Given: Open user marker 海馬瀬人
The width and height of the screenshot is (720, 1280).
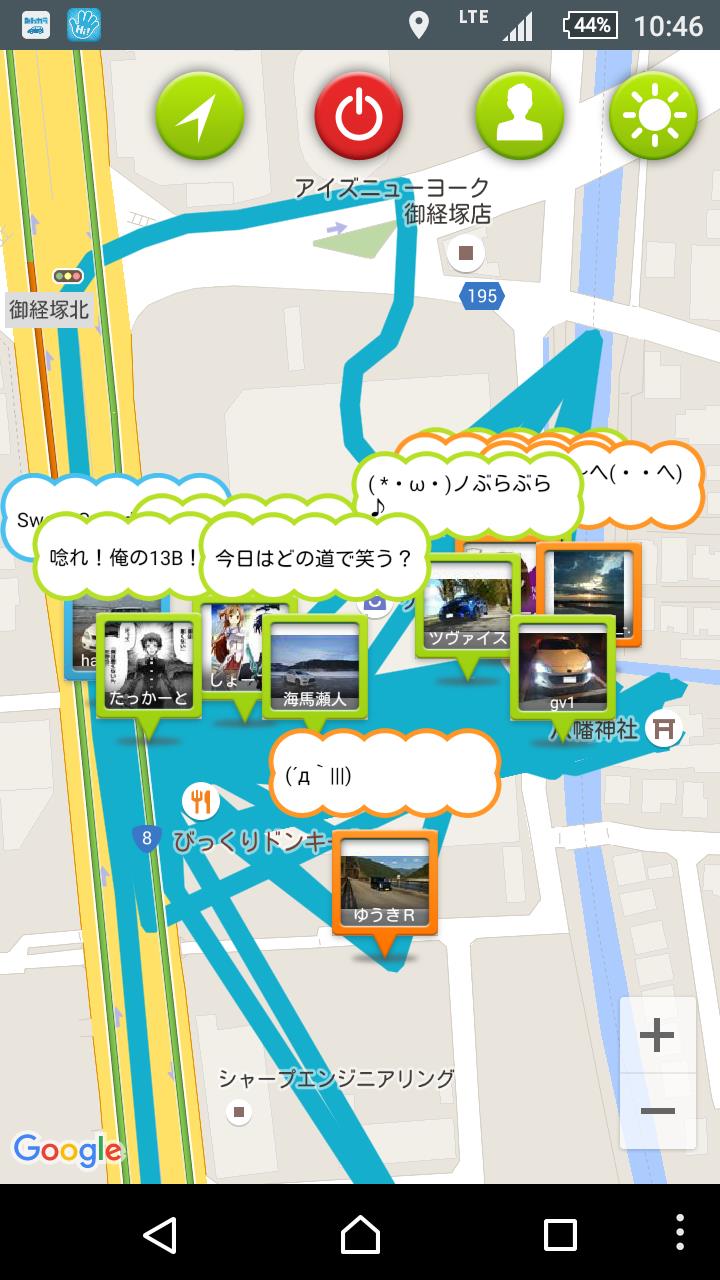Looking at the screenshot, I should coord(315,667).
